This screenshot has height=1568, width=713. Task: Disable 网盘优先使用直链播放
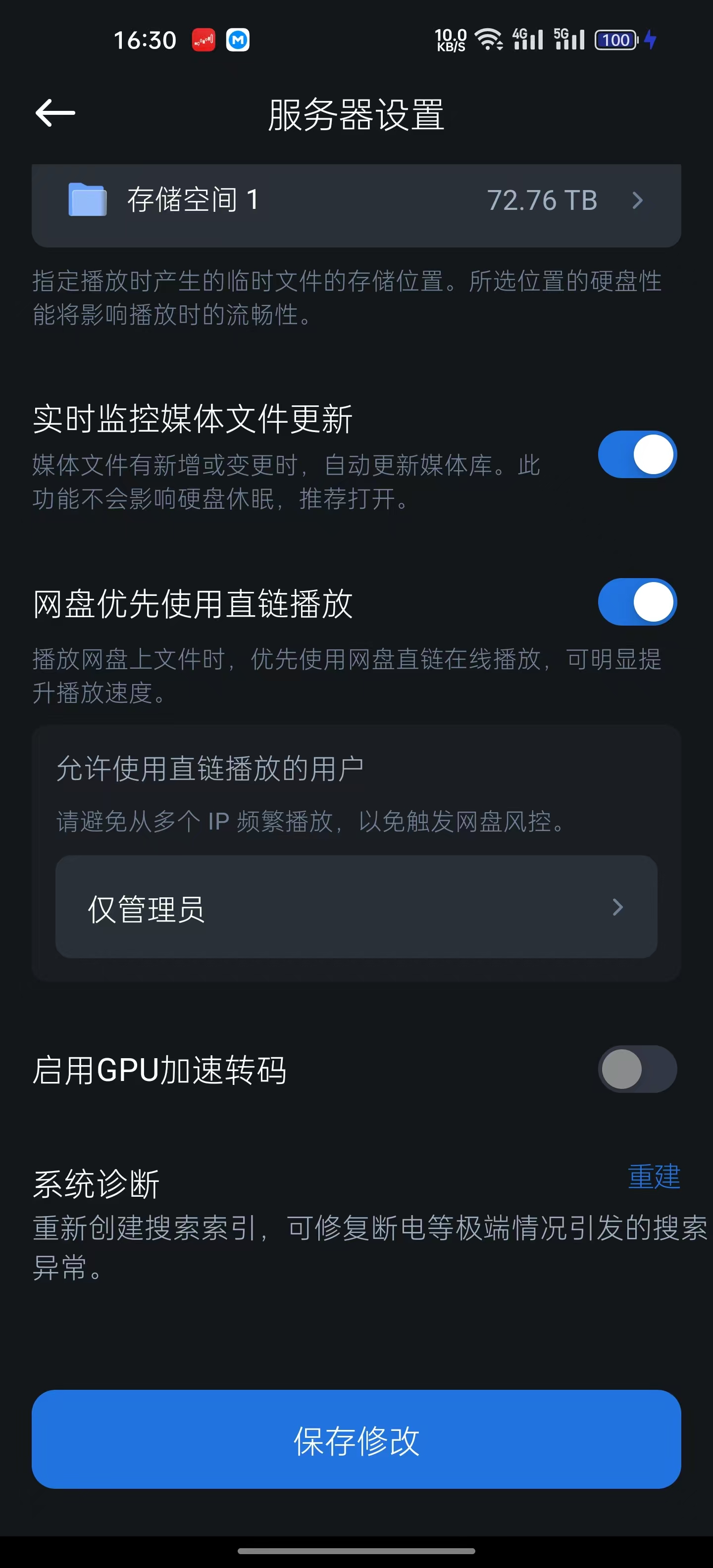[x=637, y=602]
